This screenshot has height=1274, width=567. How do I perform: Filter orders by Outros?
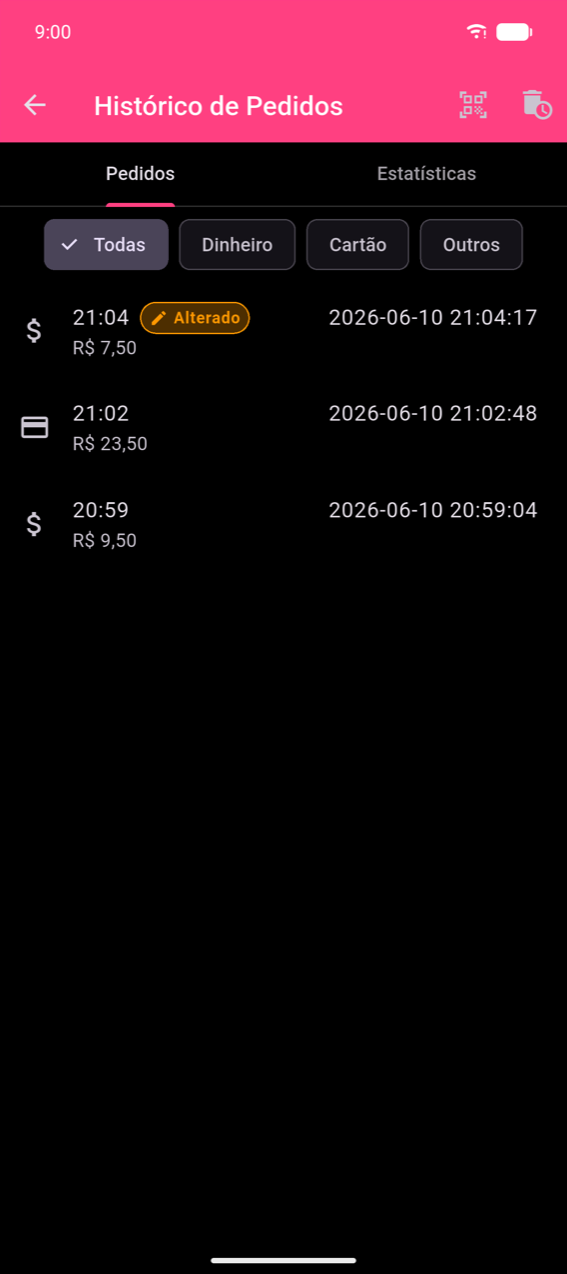471,245
